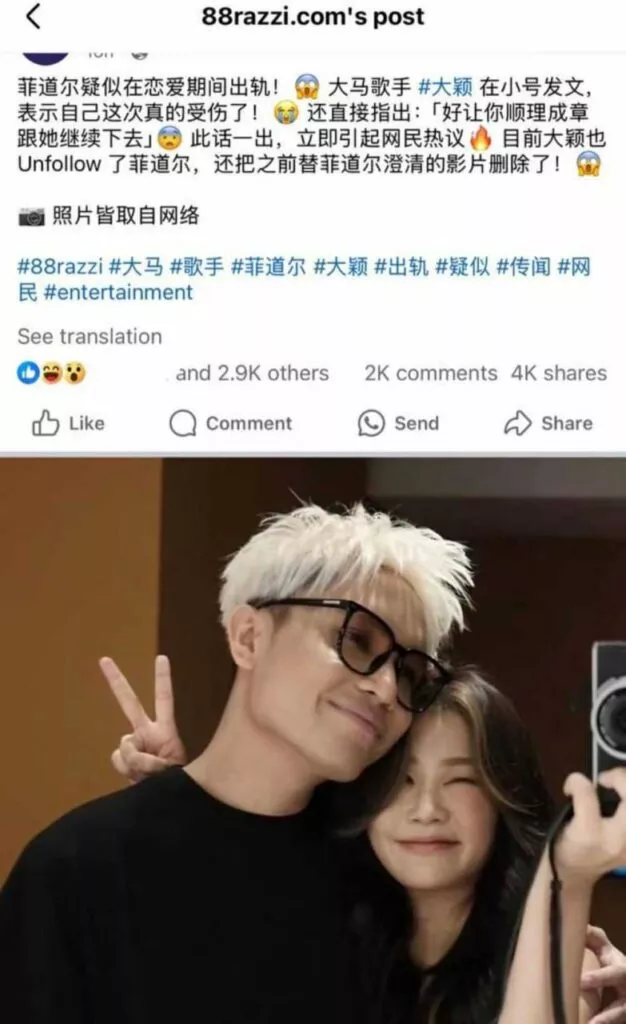Like this post

(x=68, y=423)
